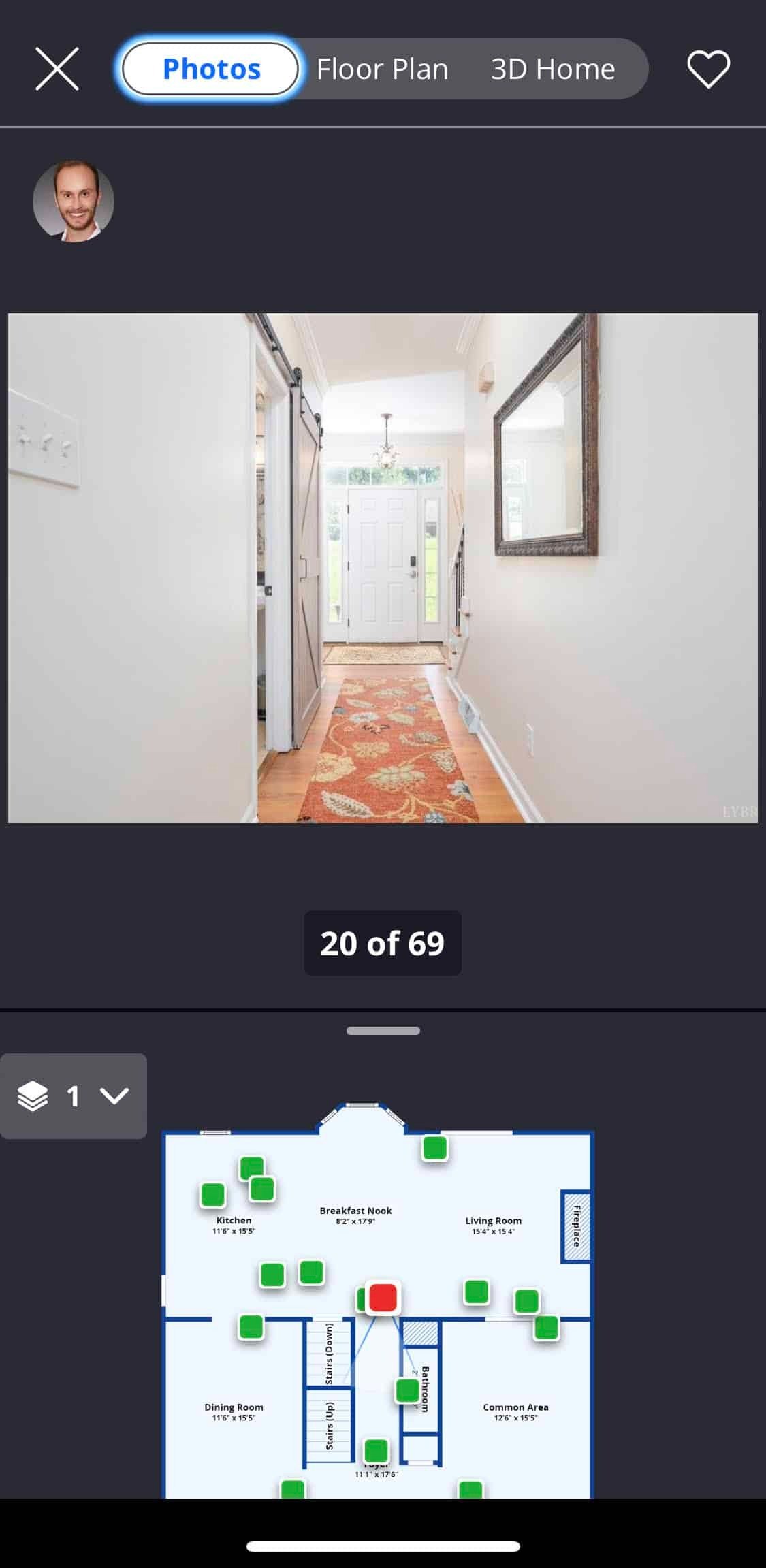
Task: Tap the red current-photo marker
Action: (383, 1298)
